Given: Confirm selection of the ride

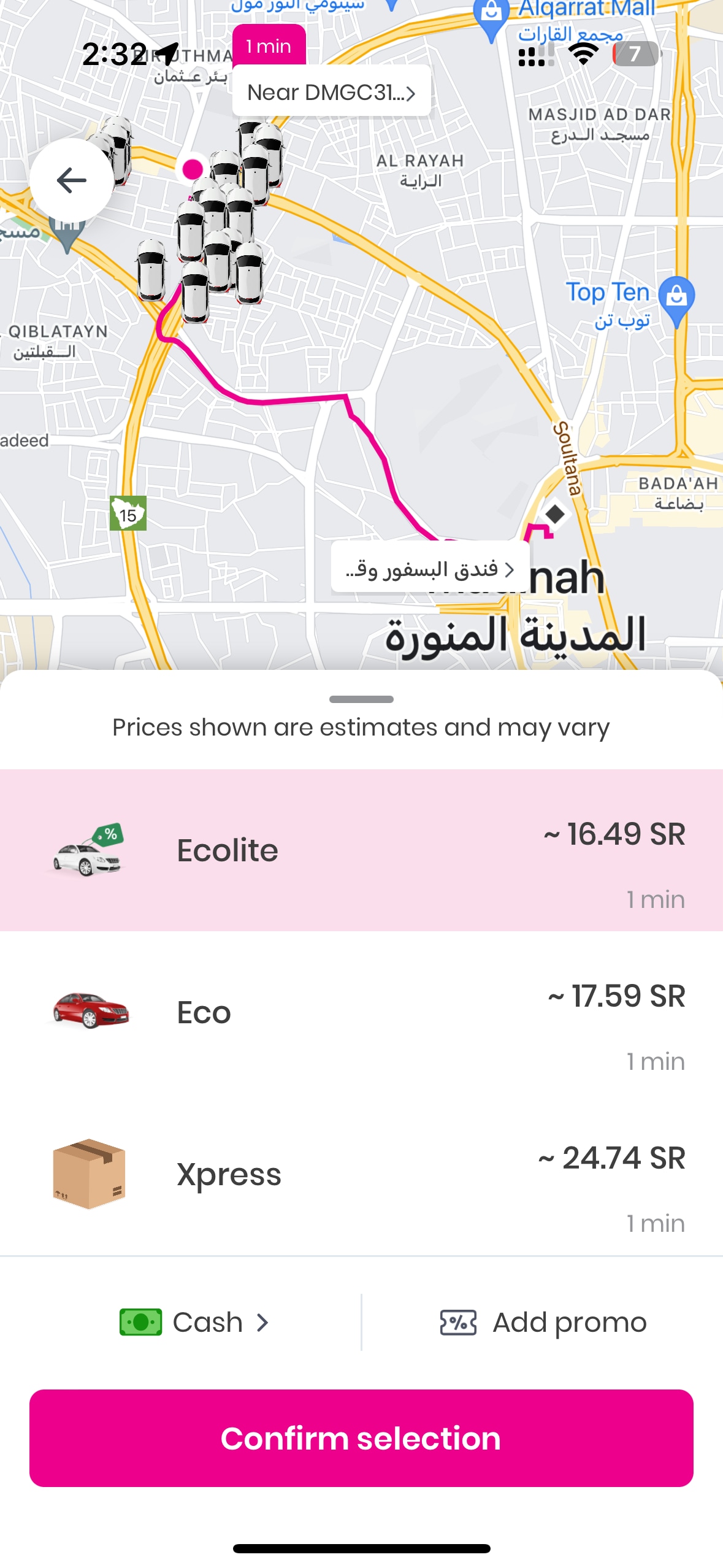Looking at the screenshot, I should click(x=361, y=1439).
